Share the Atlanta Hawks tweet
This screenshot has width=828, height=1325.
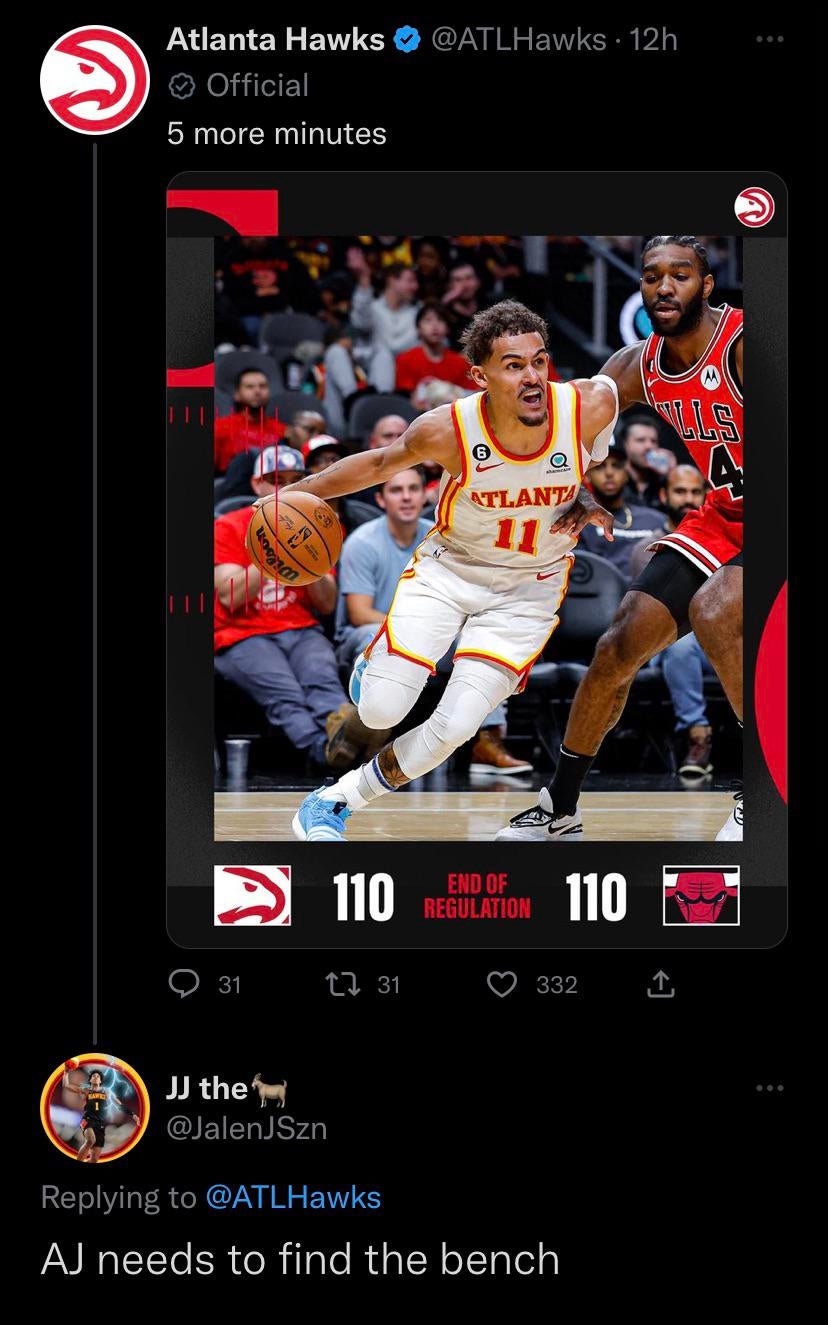click(660, 985)
